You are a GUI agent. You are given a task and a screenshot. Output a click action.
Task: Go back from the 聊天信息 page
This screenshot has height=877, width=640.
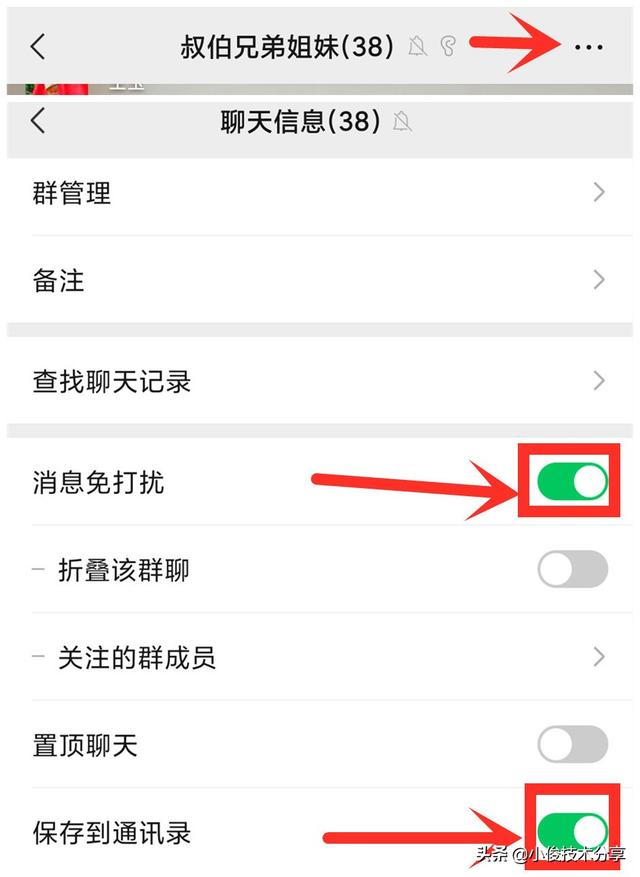coord(38,121)
